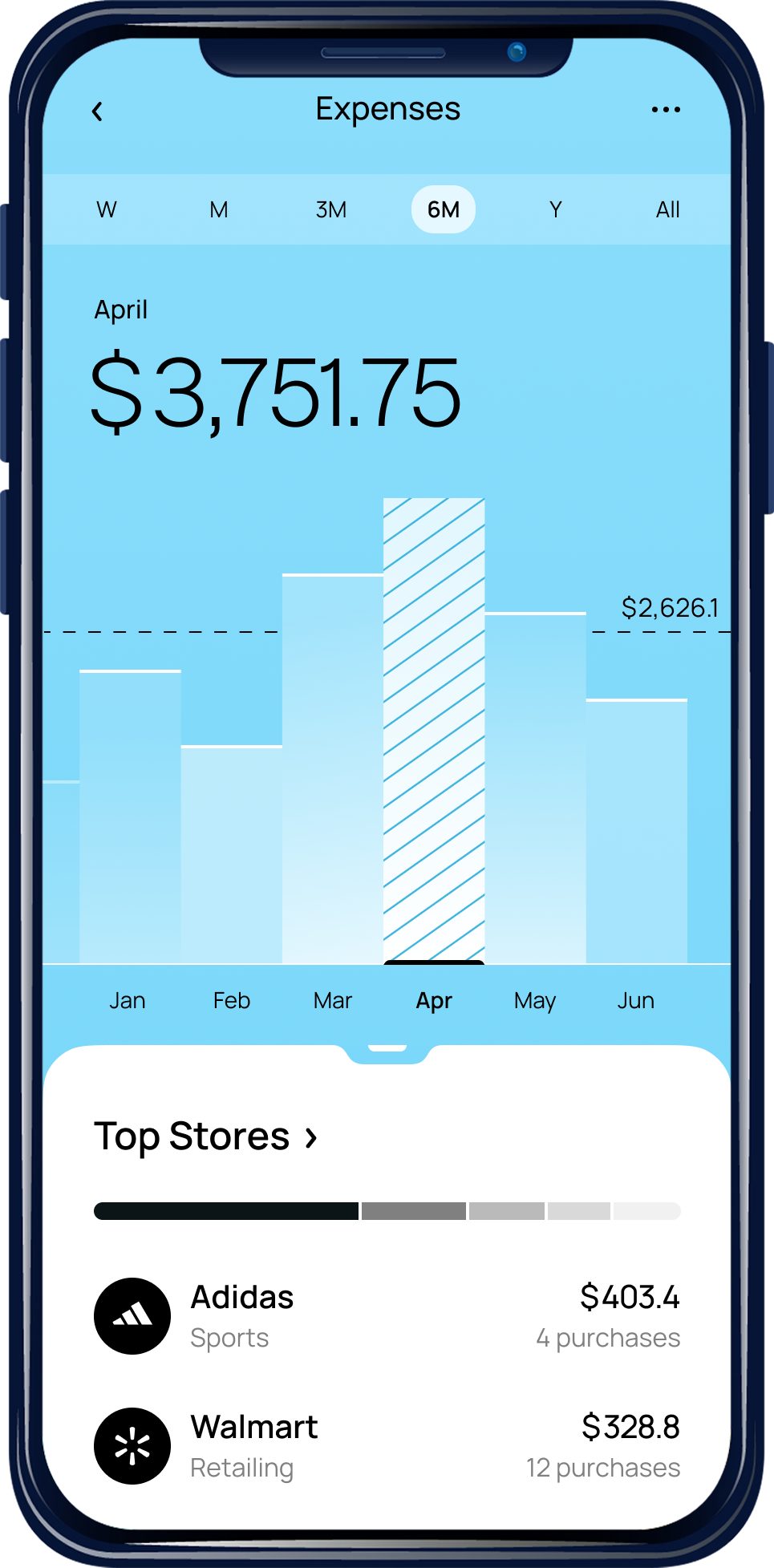
Task: Tap the bottom sheet drag handle
Action: [387, 1048]
